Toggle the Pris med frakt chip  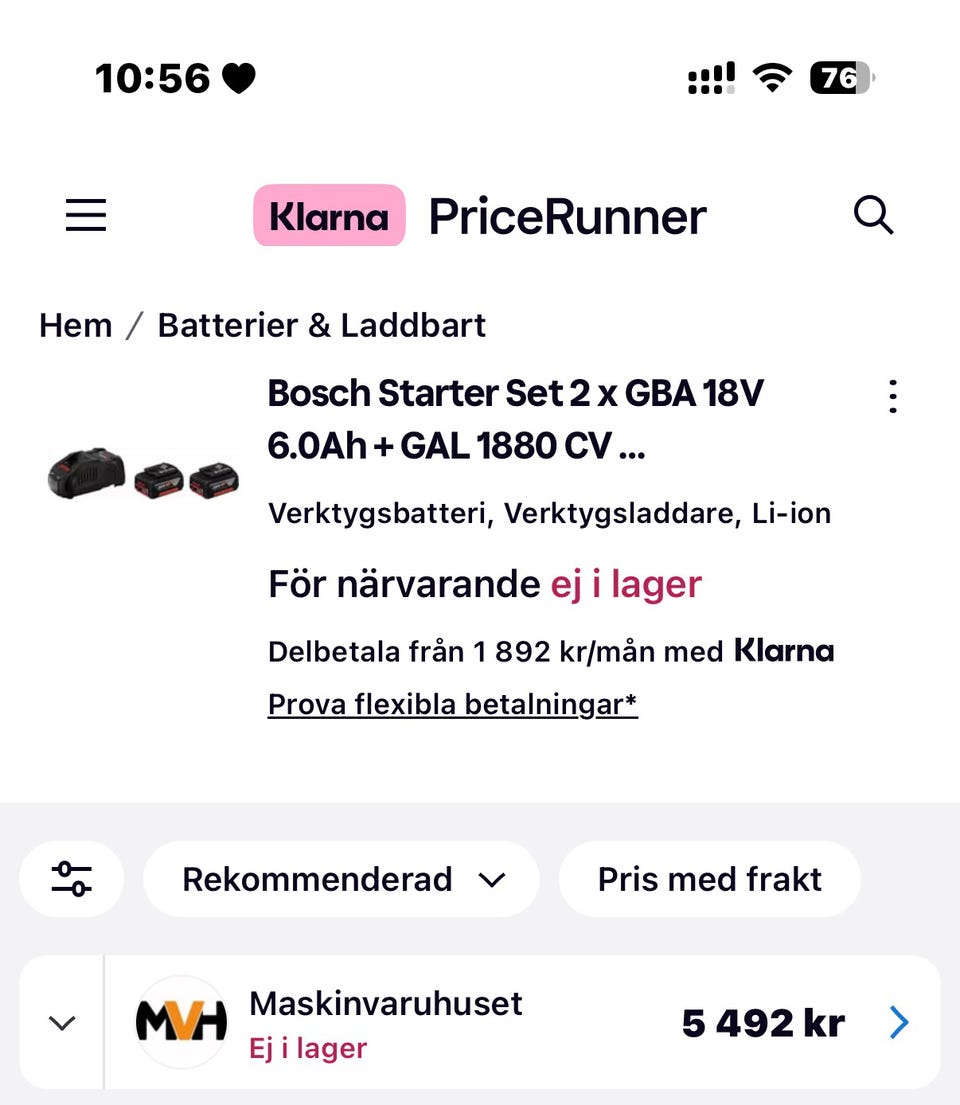click(709, 879)
